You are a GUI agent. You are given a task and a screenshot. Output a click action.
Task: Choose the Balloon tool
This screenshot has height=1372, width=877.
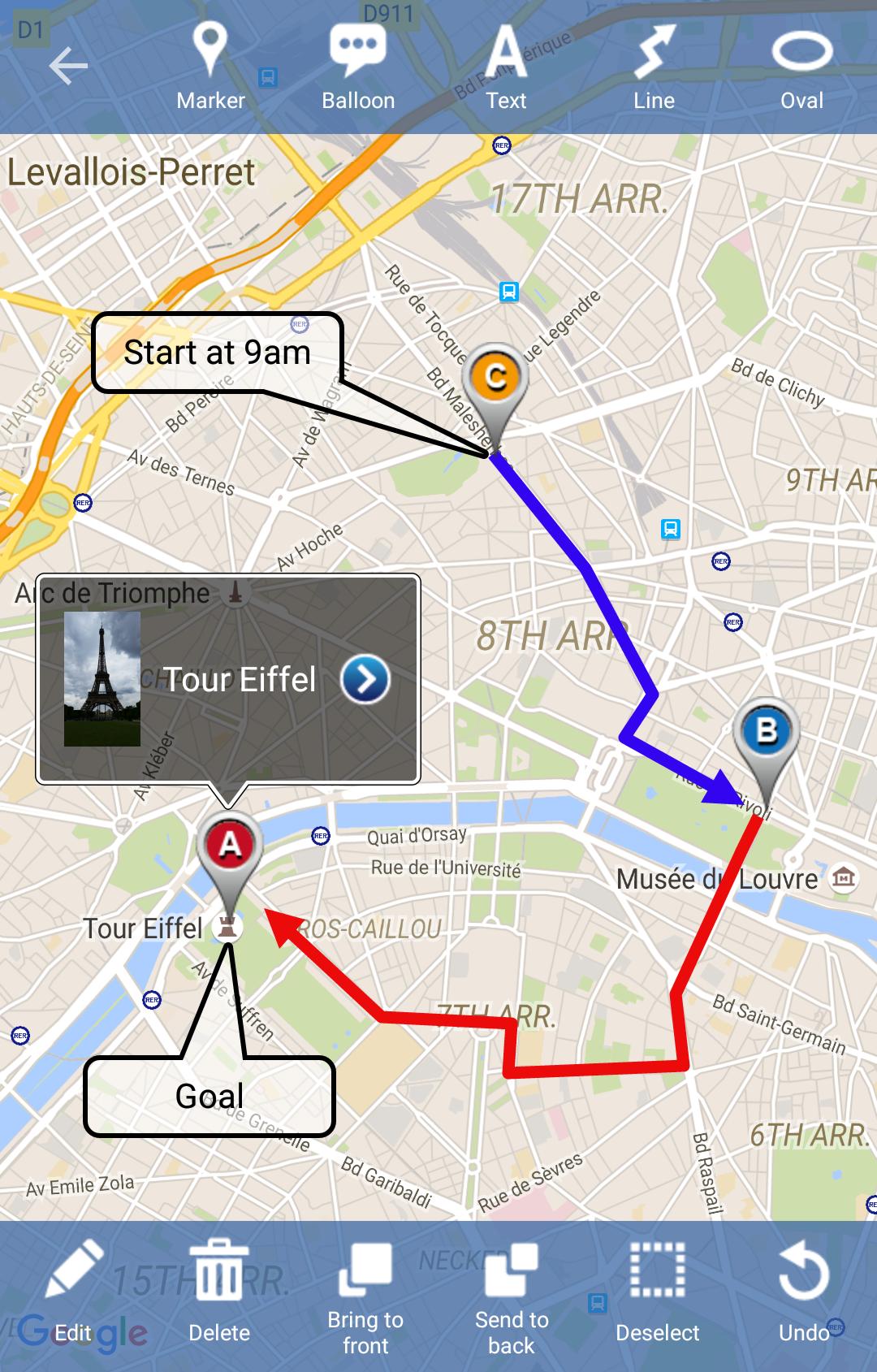pyautogui.click(x=358, y=67)
